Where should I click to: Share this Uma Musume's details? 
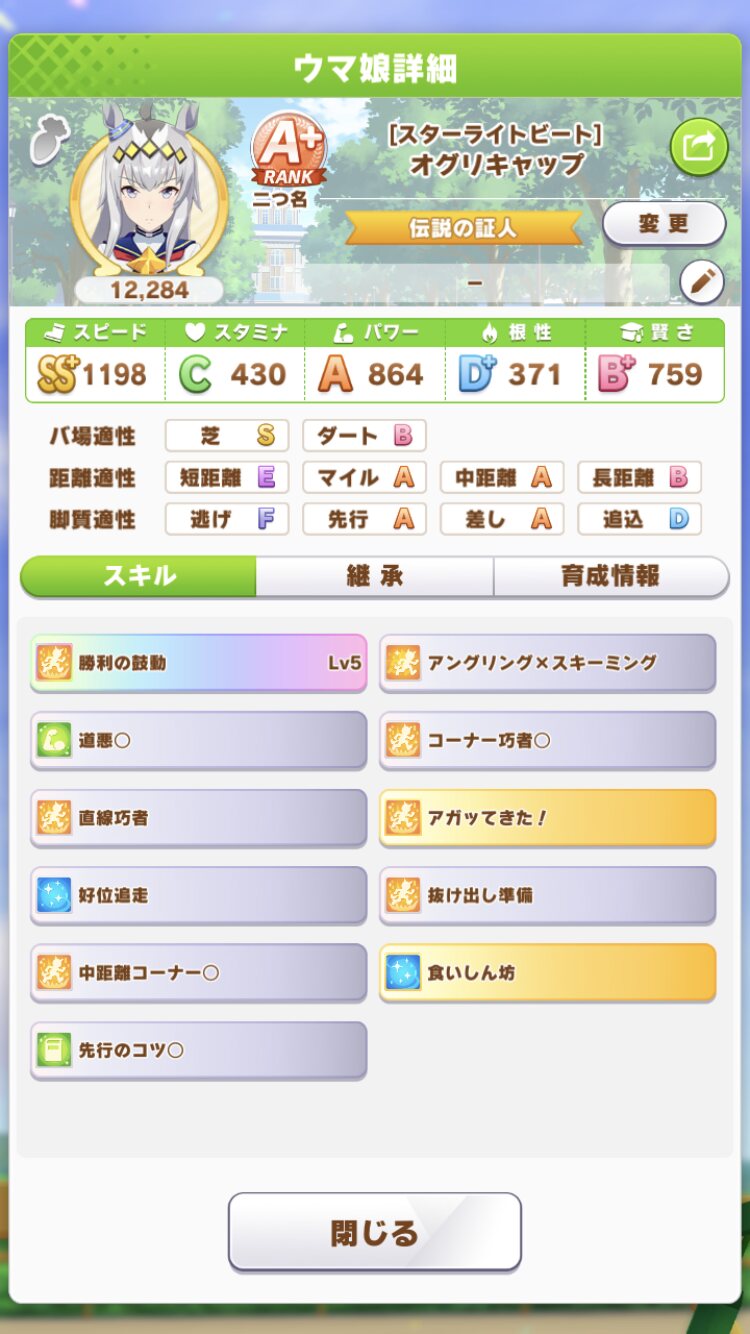(698, 148)
